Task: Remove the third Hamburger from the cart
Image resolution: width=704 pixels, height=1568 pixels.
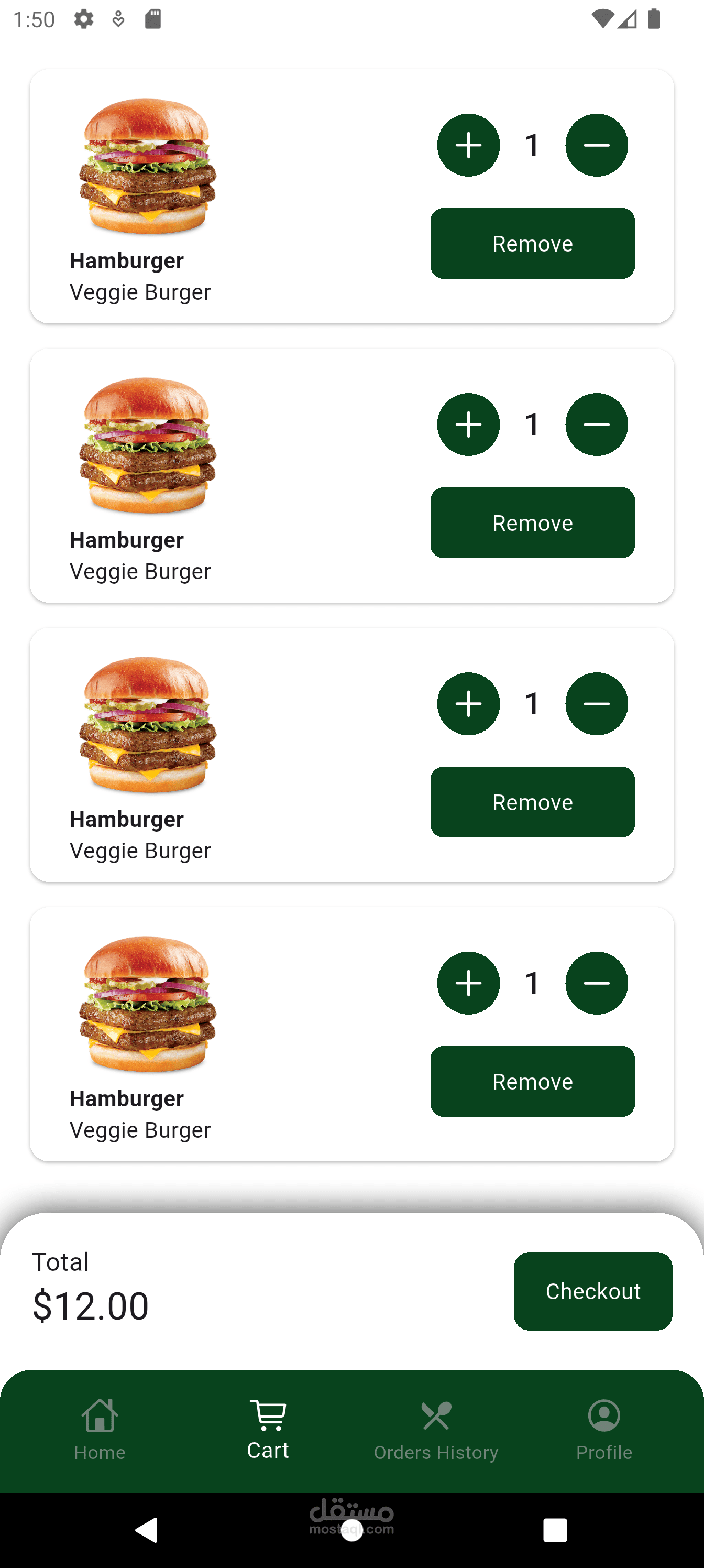Action: click(x=532, y=802)
